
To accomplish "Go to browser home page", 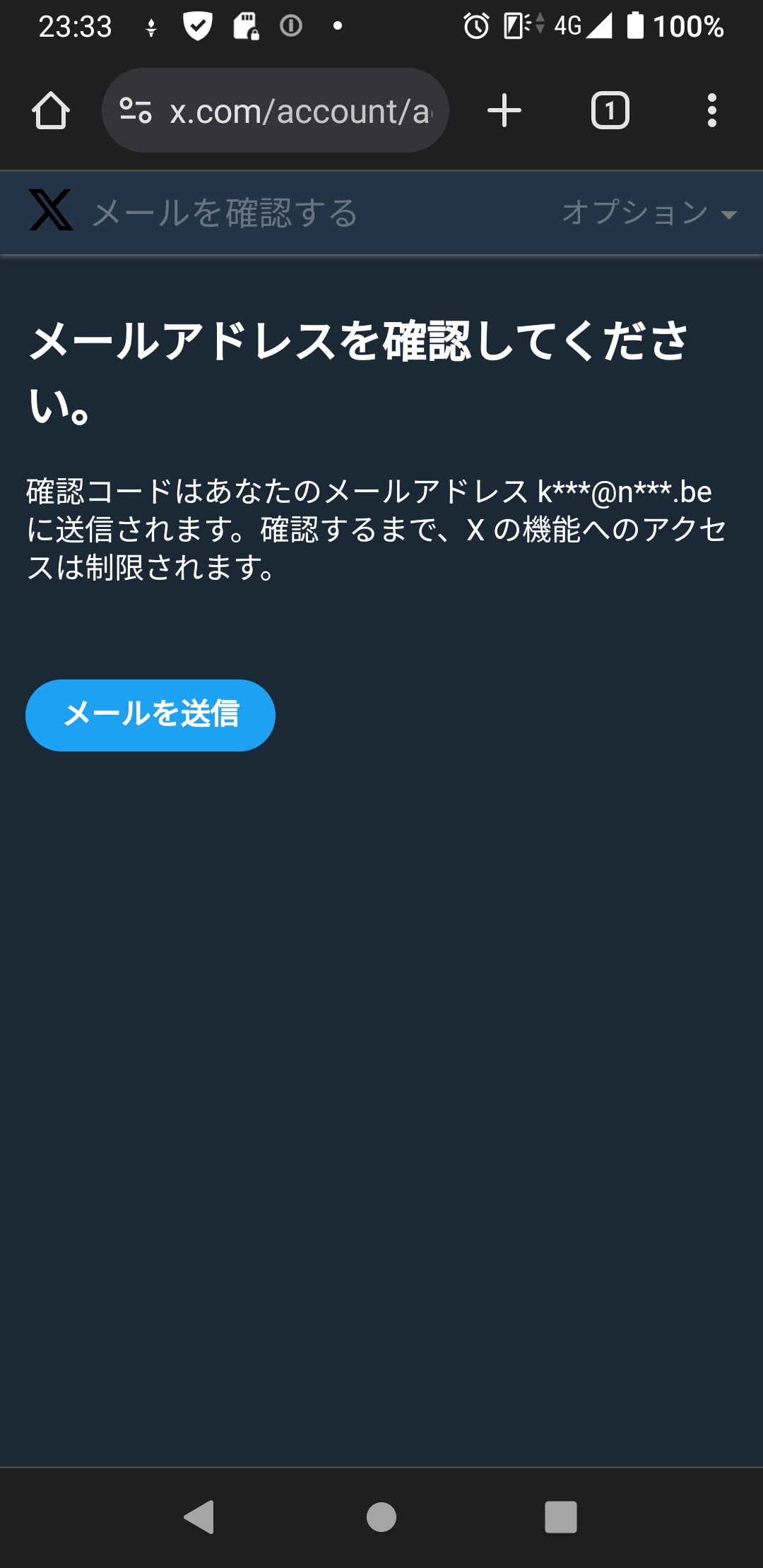I will pyautogui.click(x=51, y=111).
